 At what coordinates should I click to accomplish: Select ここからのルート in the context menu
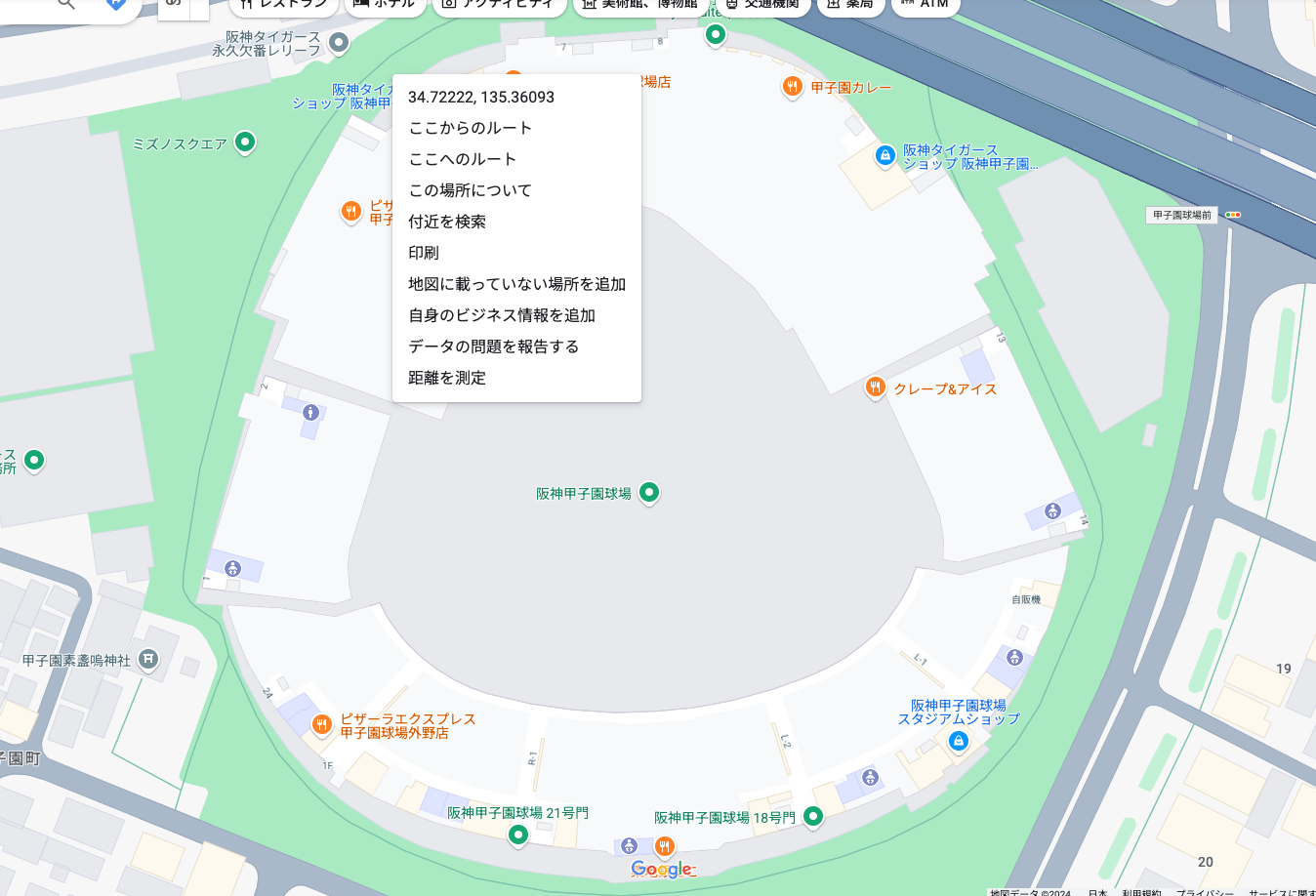tap(470, 128)
